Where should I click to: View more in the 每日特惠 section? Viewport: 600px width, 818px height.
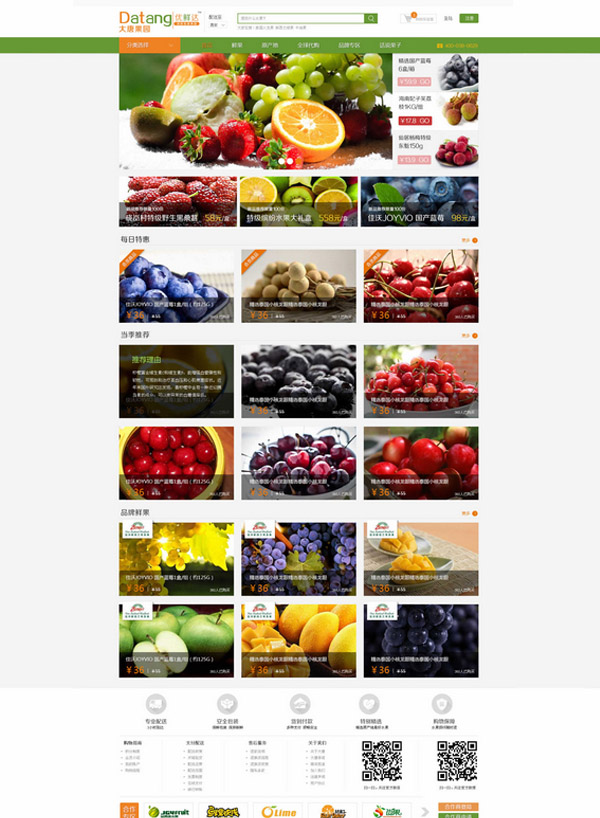click(469, 240)
